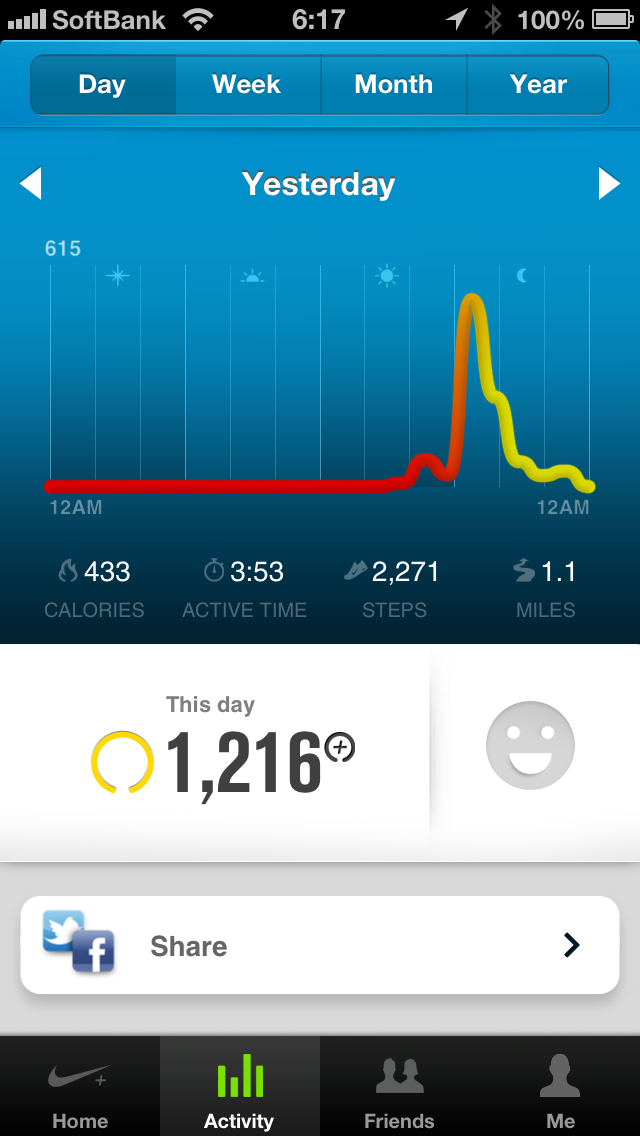Tap the smiley mood face
The height and width of the screenshot is (1136, 640).
530,746
